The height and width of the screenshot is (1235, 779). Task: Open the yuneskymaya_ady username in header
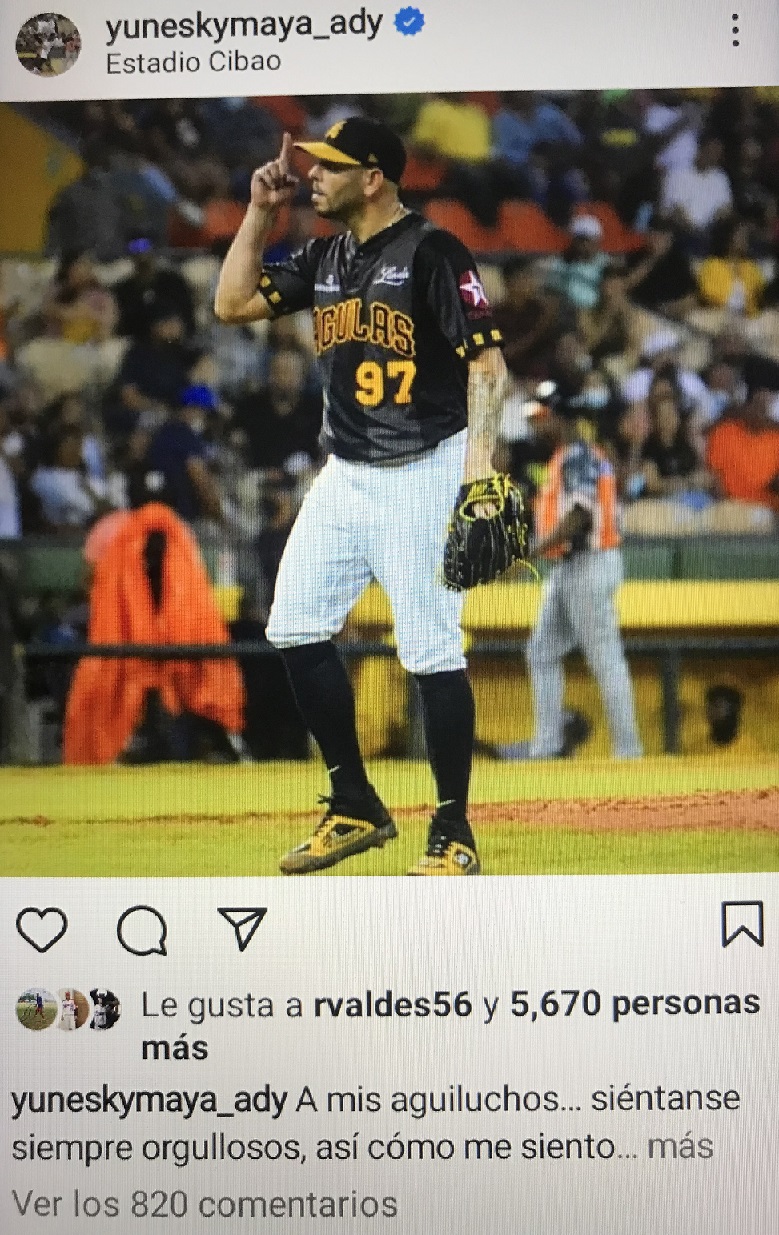[244, 24]
